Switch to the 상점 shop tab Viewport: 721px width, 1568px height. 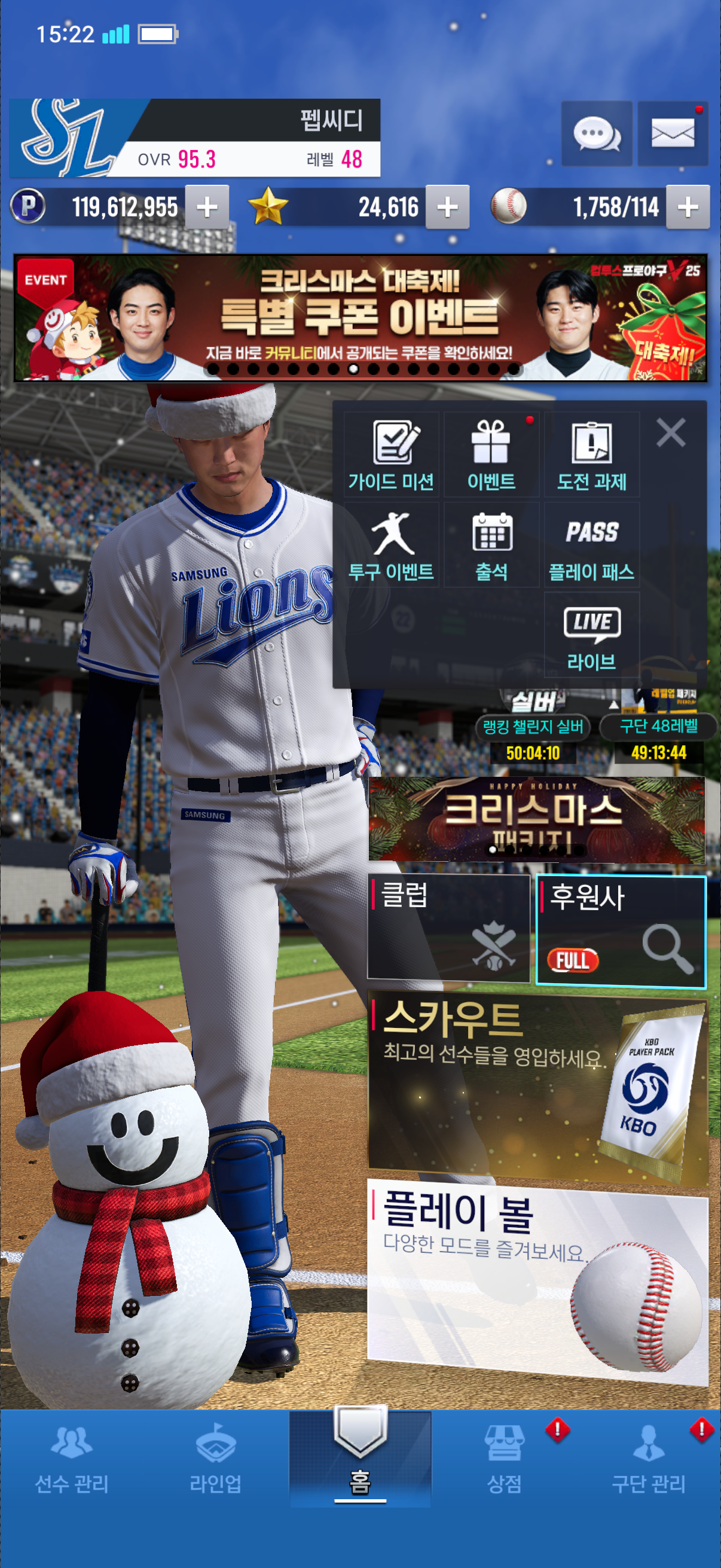click(505, 1459)
